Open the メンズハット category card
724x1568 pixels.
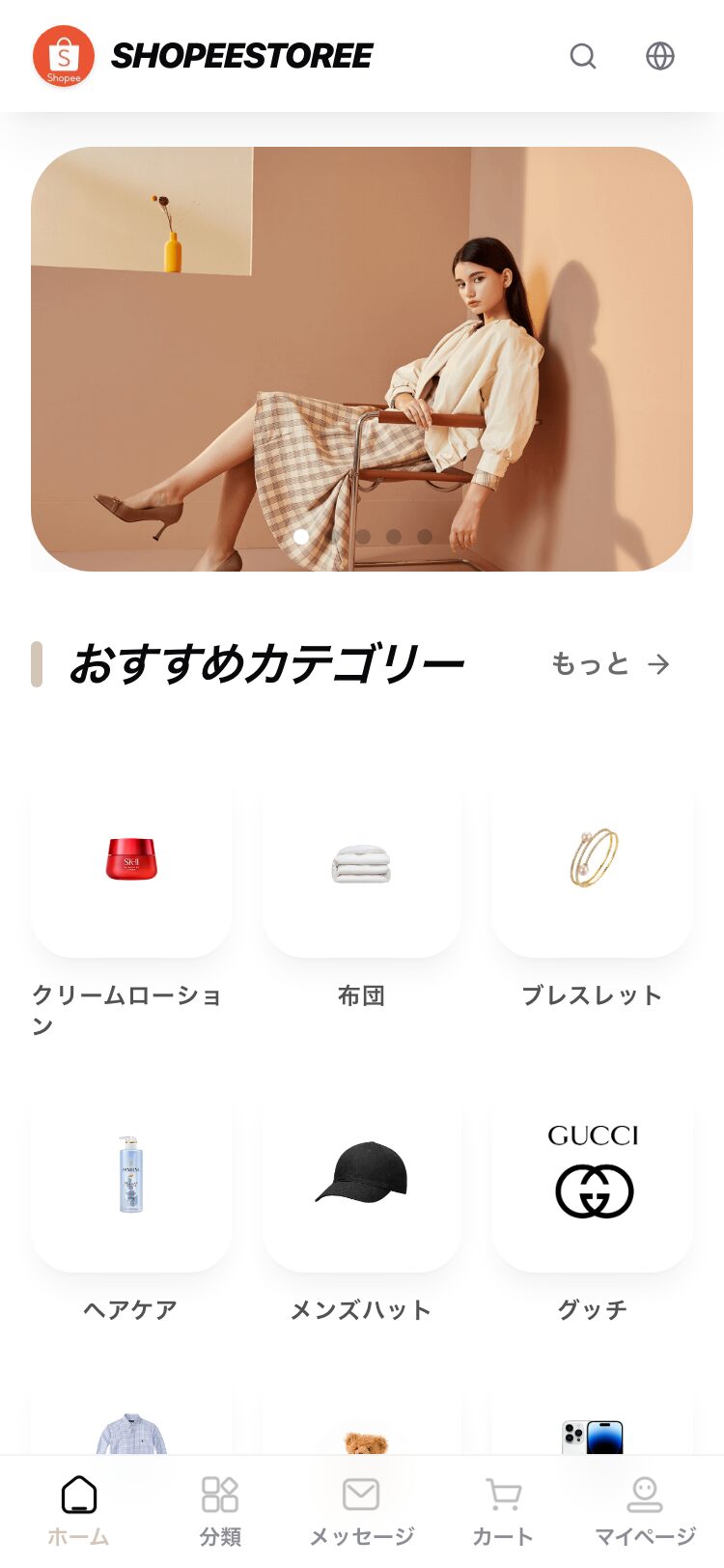click(x=362, y=1183)
